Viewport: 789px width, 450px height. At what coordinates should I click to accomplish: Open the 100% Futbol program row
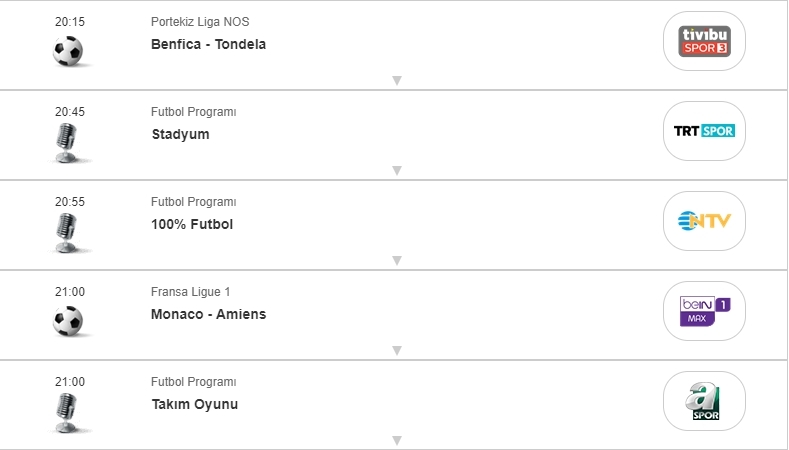192,224
